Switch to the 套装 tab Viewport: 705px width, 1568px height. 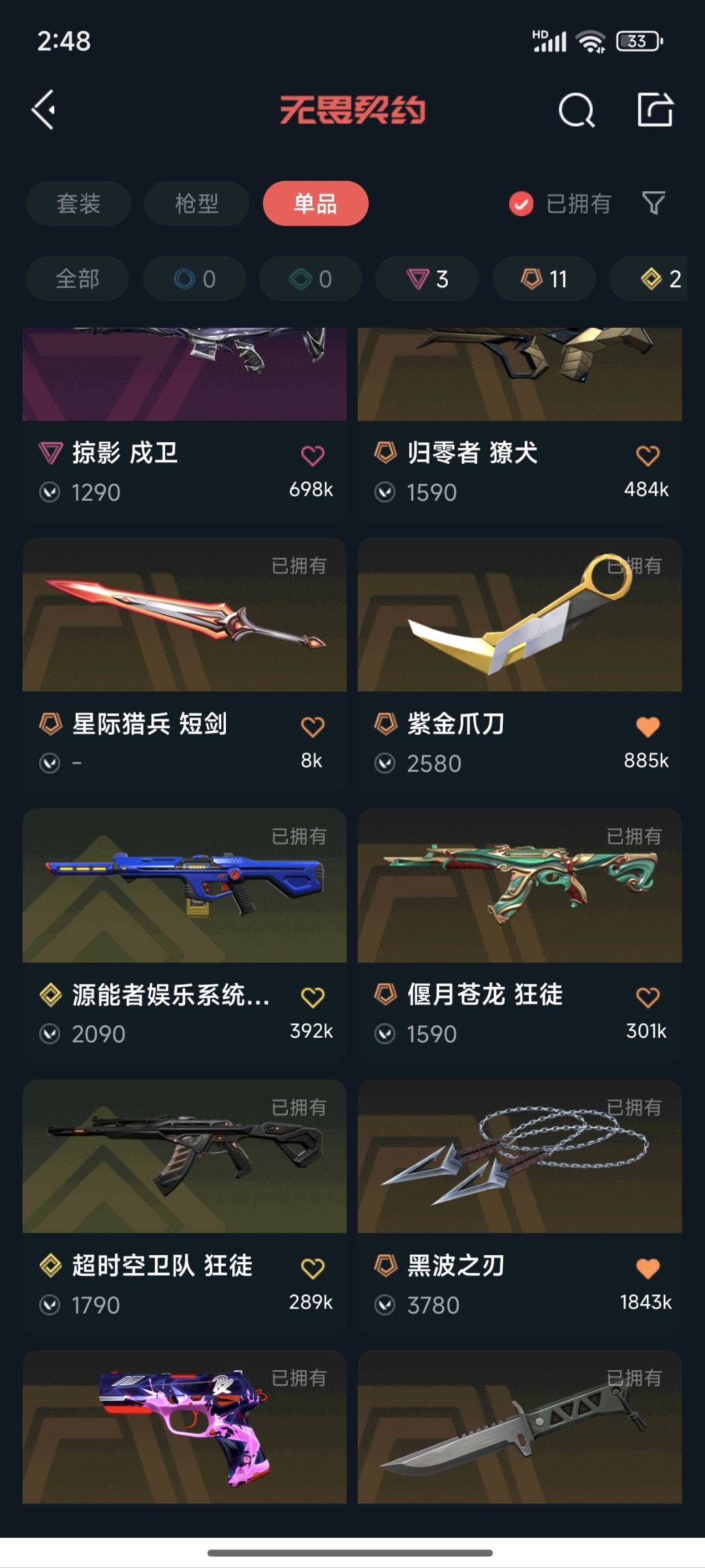78,204
